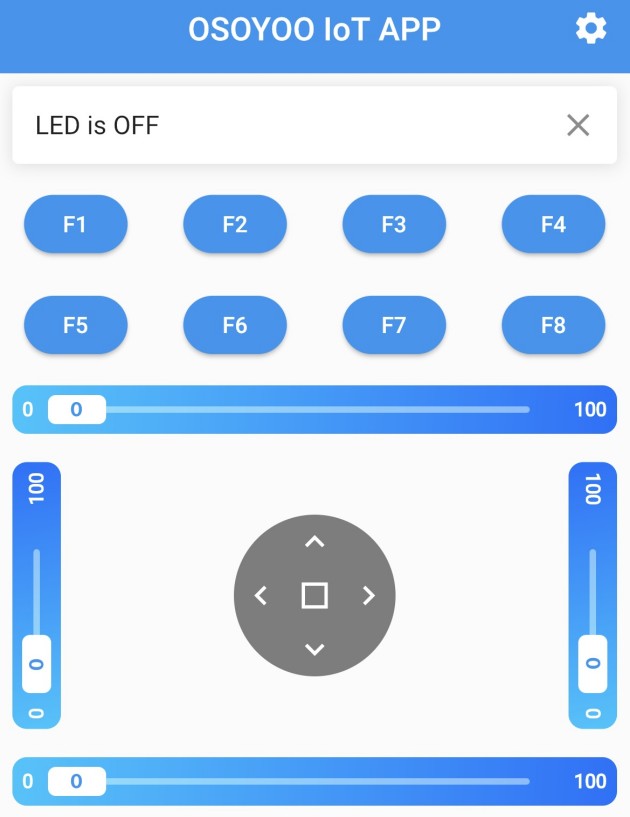Tap the left arrow on the D-pad
630x817 pixels.
pos(261,596)
